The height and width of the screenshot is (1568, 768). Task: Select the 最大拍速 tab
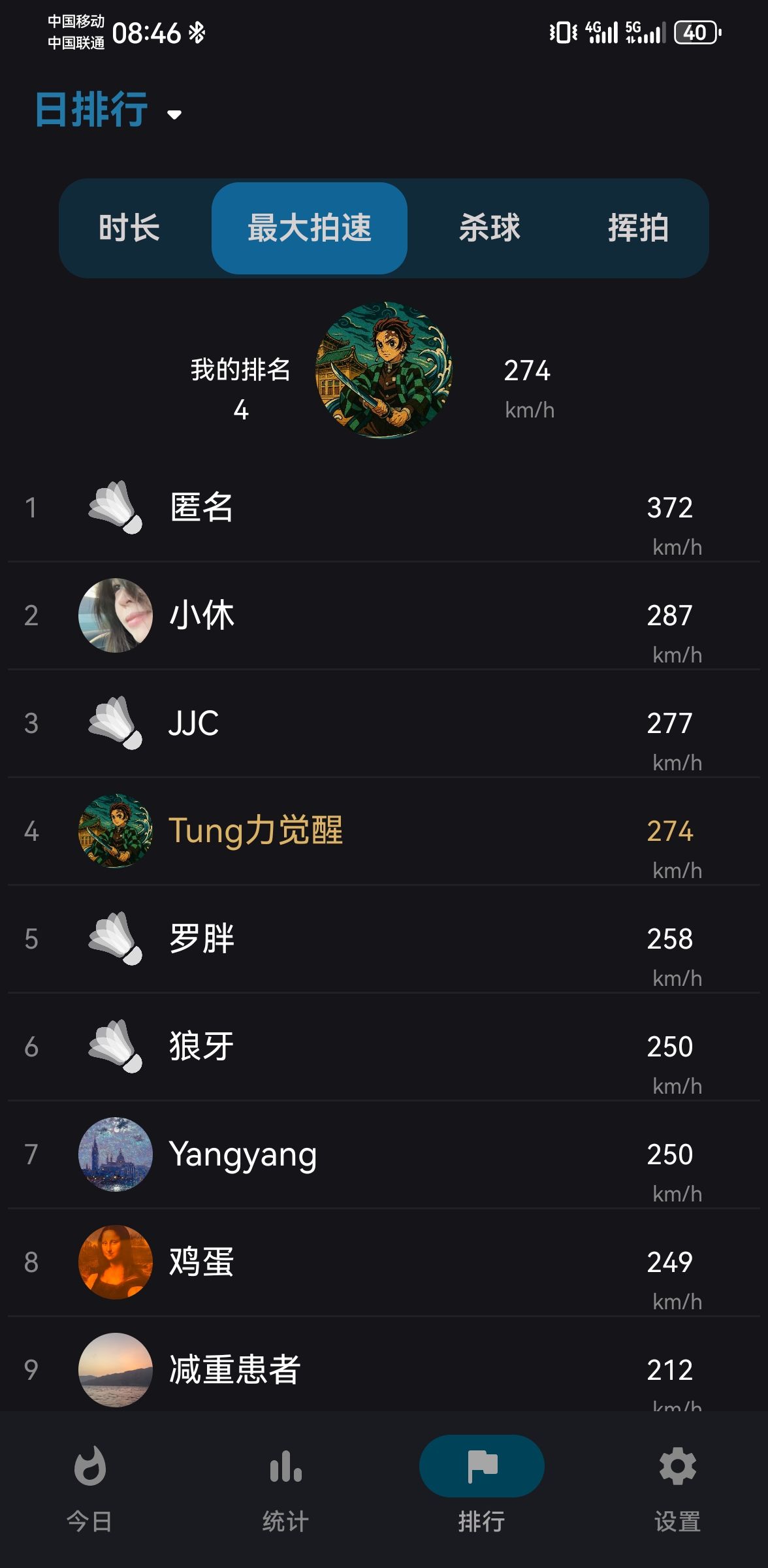(x=310, y=229)
